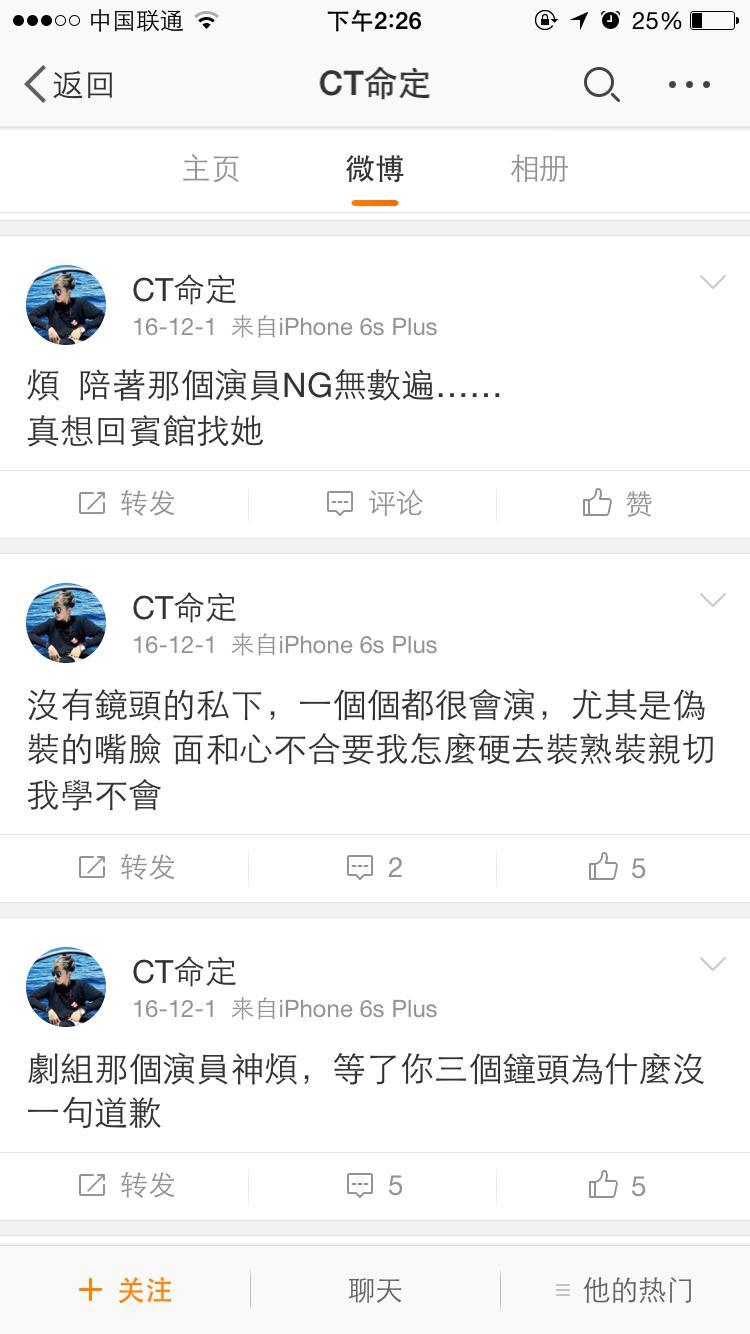Go back using 返回 arrow
This screenshot has width=750, height=1334.
(x=68, y=84)
